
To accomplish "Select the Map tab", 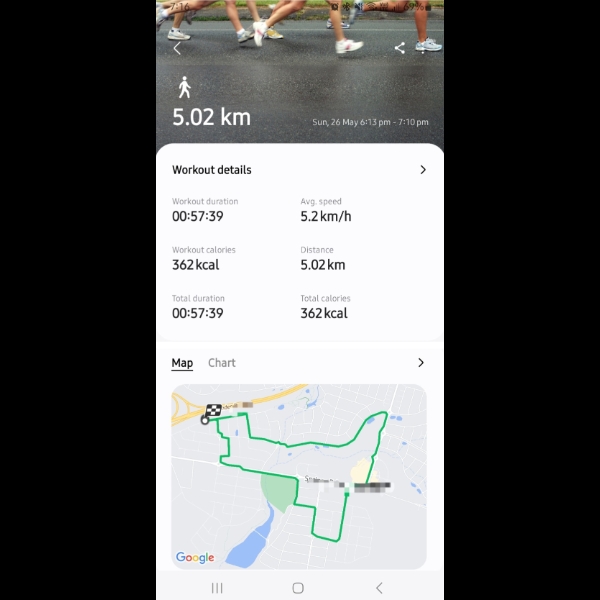I will pyautogui.click(x=182, y=363).
